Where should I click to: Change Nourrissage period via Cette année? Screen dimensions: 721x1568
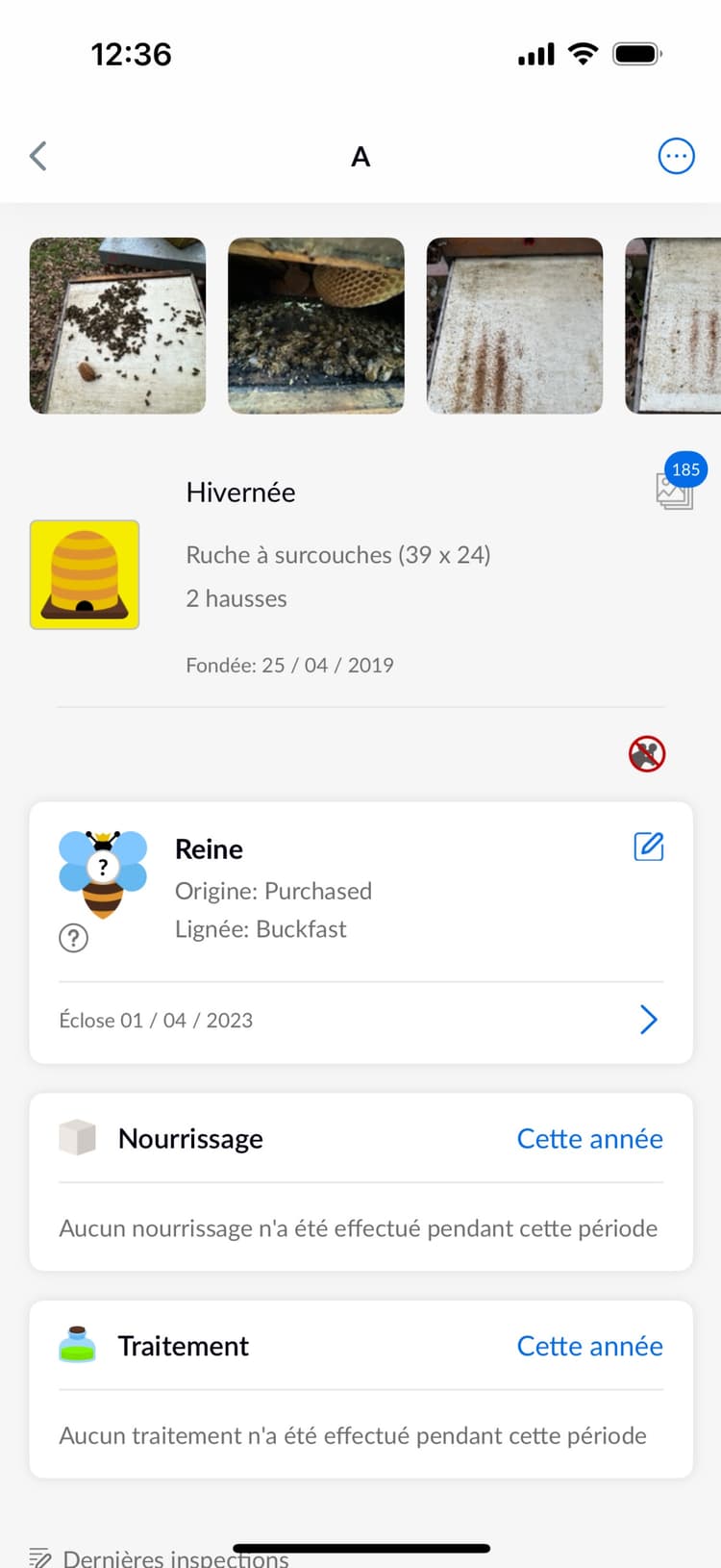coord(589,1138)
